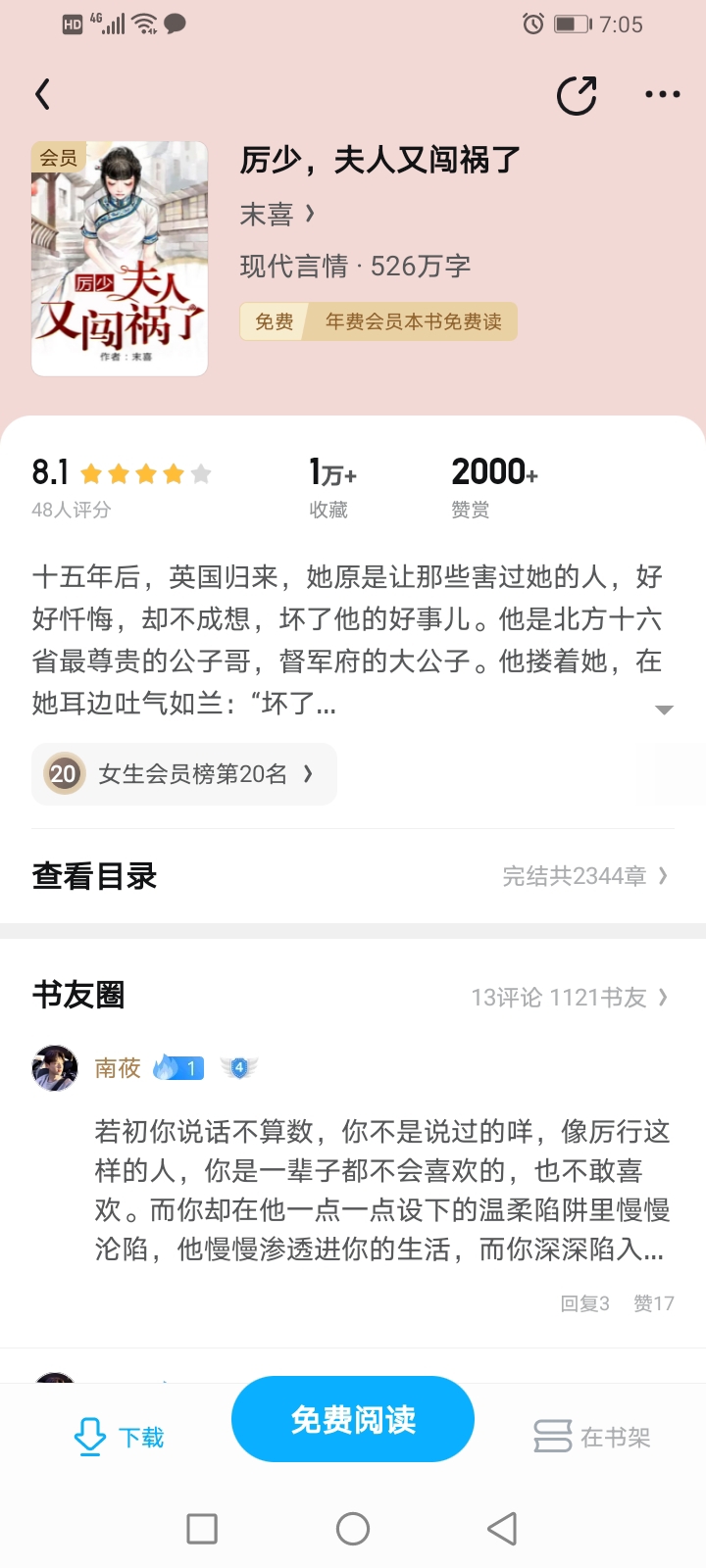Share this book
This screenshot has width=706, height=1568.
pos(577,95)
